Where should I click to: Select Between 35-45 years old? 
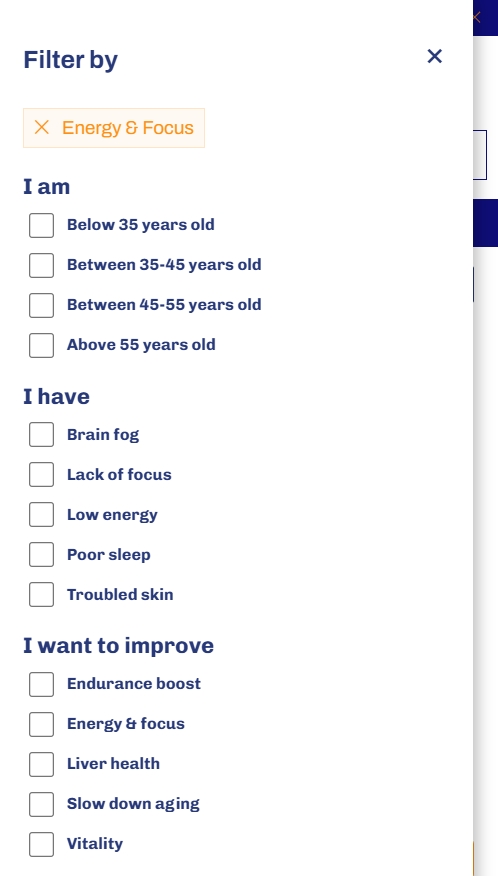pos(41,265)
